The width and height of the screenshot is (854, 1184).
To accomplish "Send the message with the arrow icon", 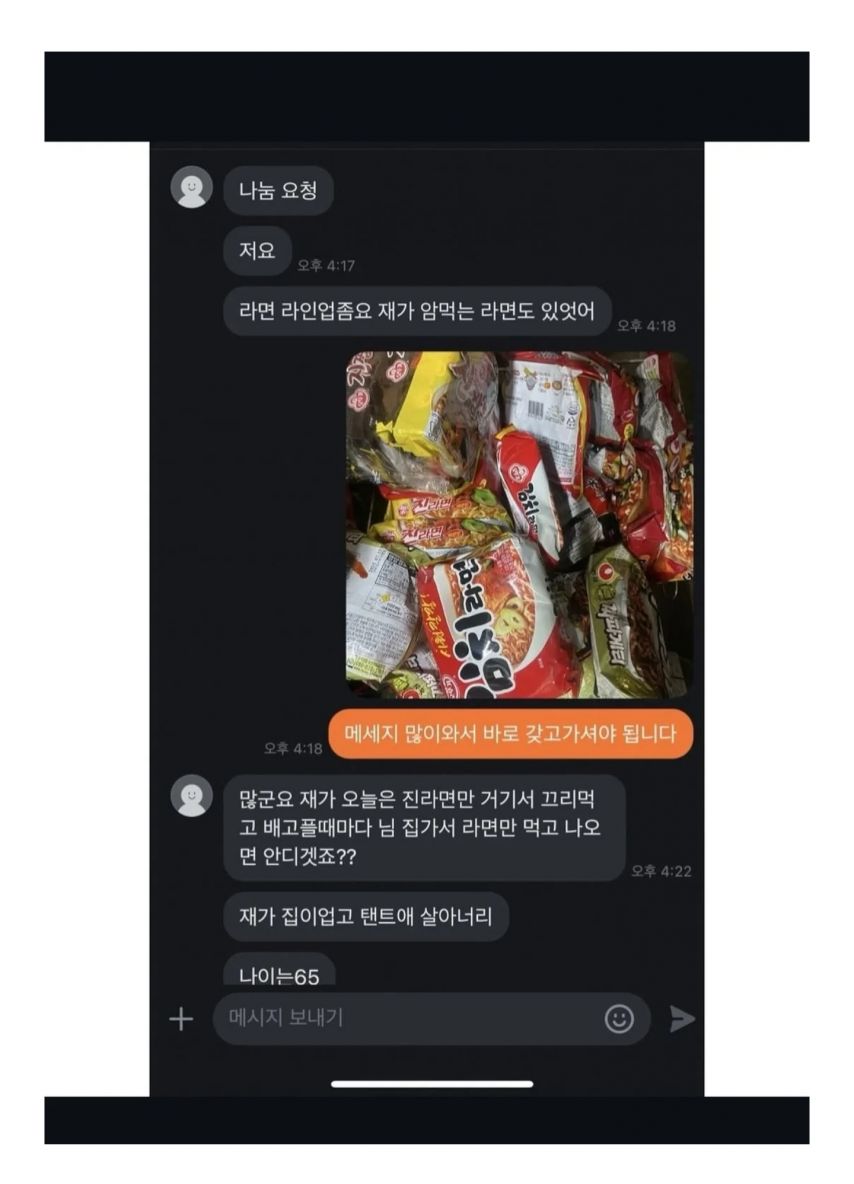I will click(682, 1019).
